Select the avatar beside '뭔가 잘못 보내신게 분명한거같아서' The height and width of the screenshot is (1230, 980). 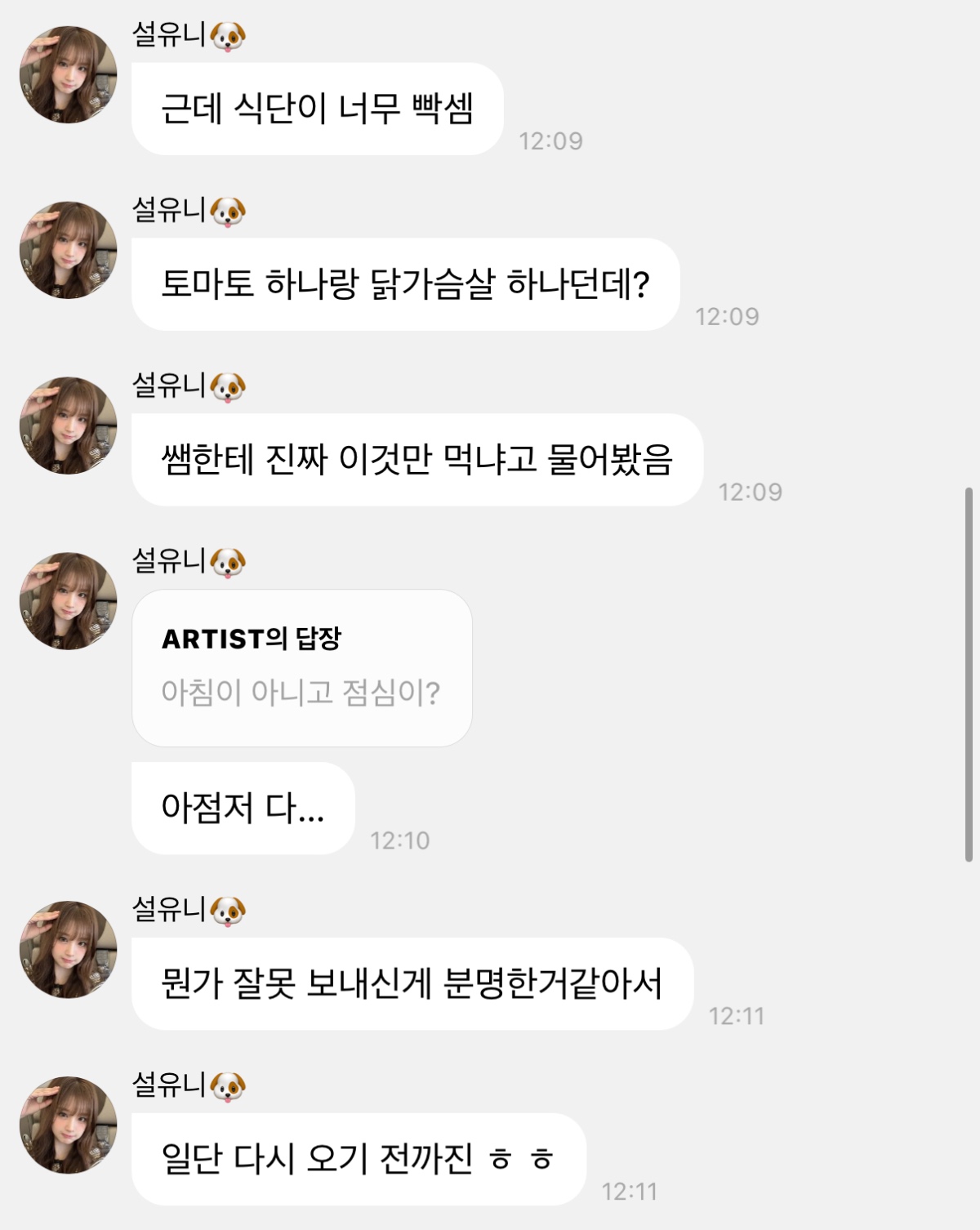tap(68, 950)
